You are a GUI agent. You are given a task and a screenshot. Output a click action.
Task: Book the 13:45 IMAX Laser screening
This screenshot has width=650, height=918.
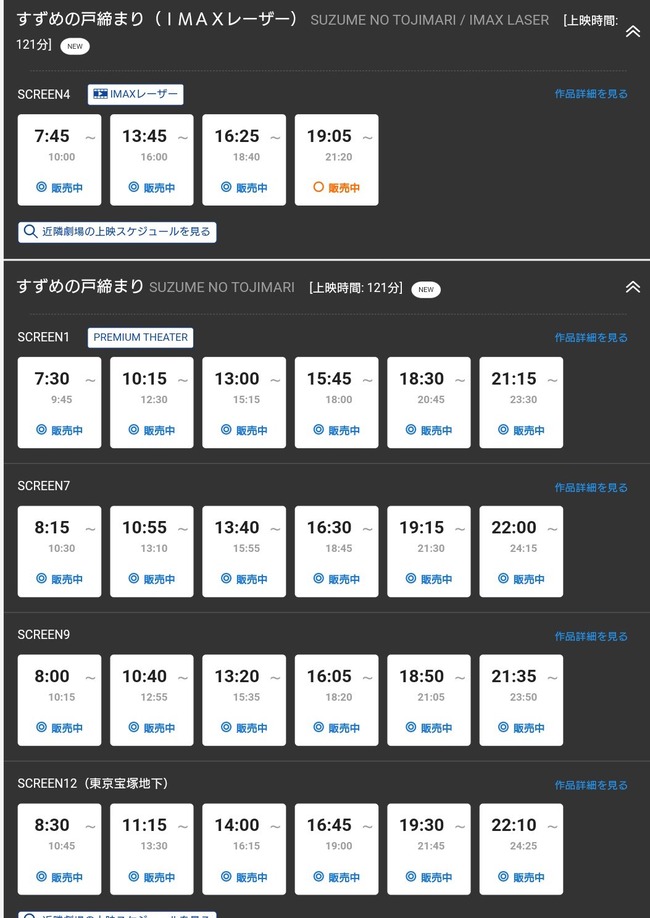click(x=152, y=160)
